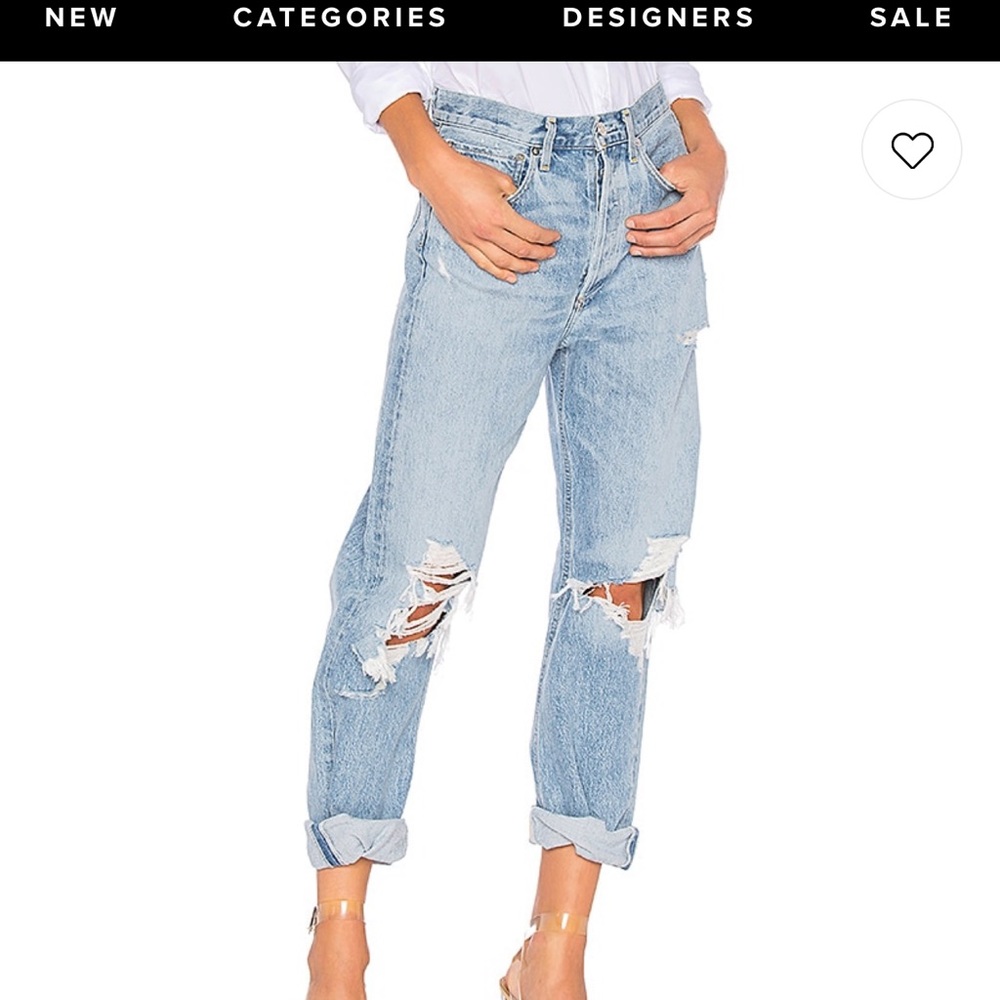1000x1000 pixels.
Task: Add the jeans to favorites with heart
Action: 911,150
